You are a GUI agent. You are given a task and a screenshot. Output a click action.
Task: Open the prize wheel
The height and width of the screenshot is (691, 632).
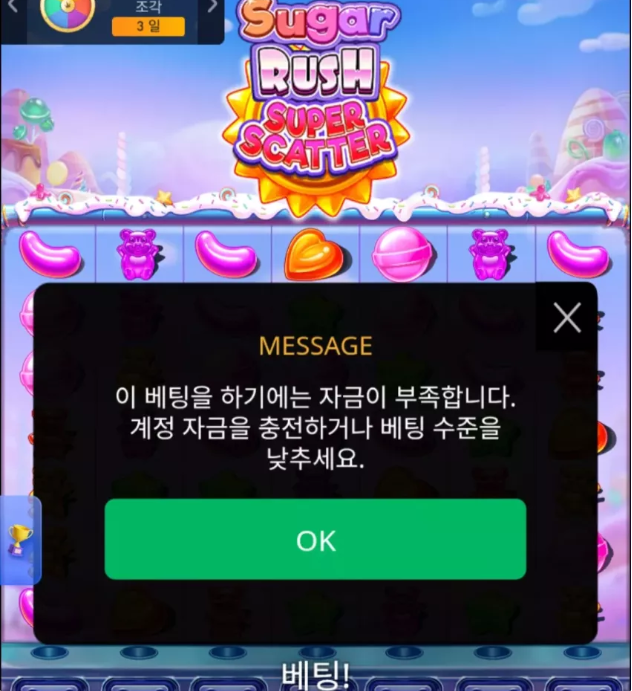coord(67,12)
